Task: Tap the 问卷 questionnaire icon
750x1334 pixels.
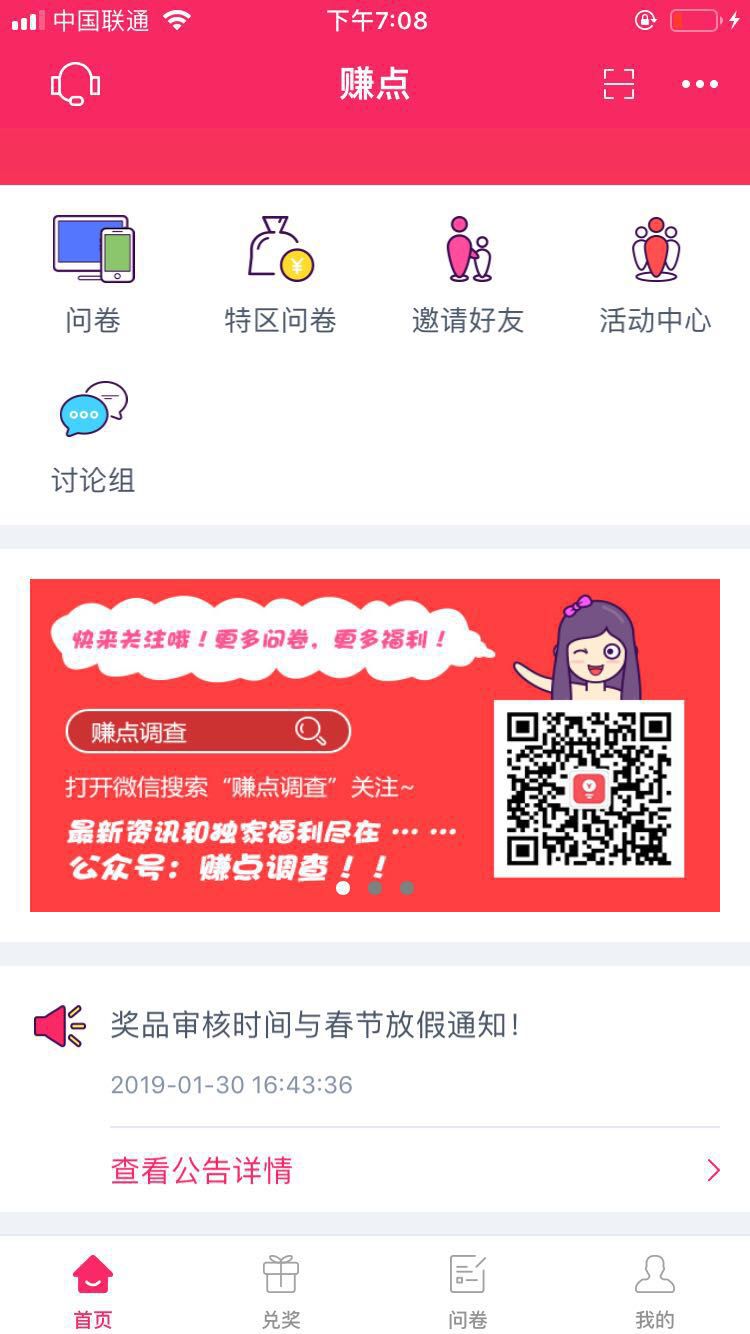Action: pos(93,248)
